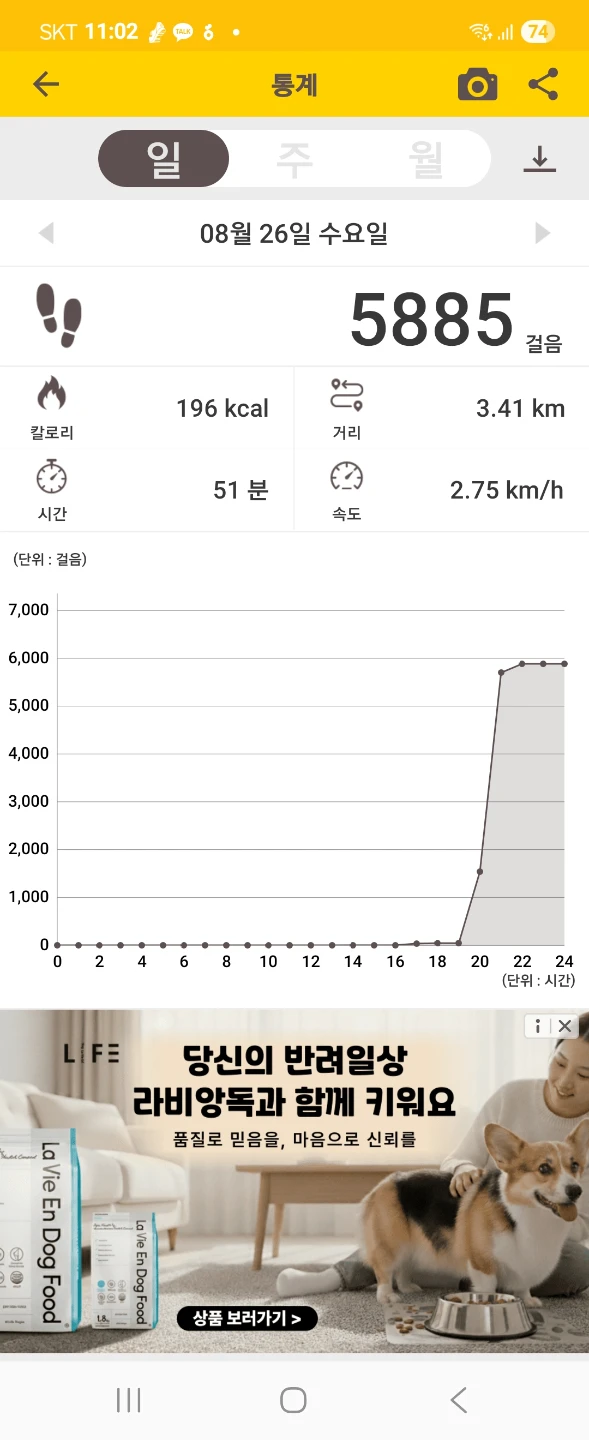Open the ad info icon
589x1440 pixels.
538,1025
